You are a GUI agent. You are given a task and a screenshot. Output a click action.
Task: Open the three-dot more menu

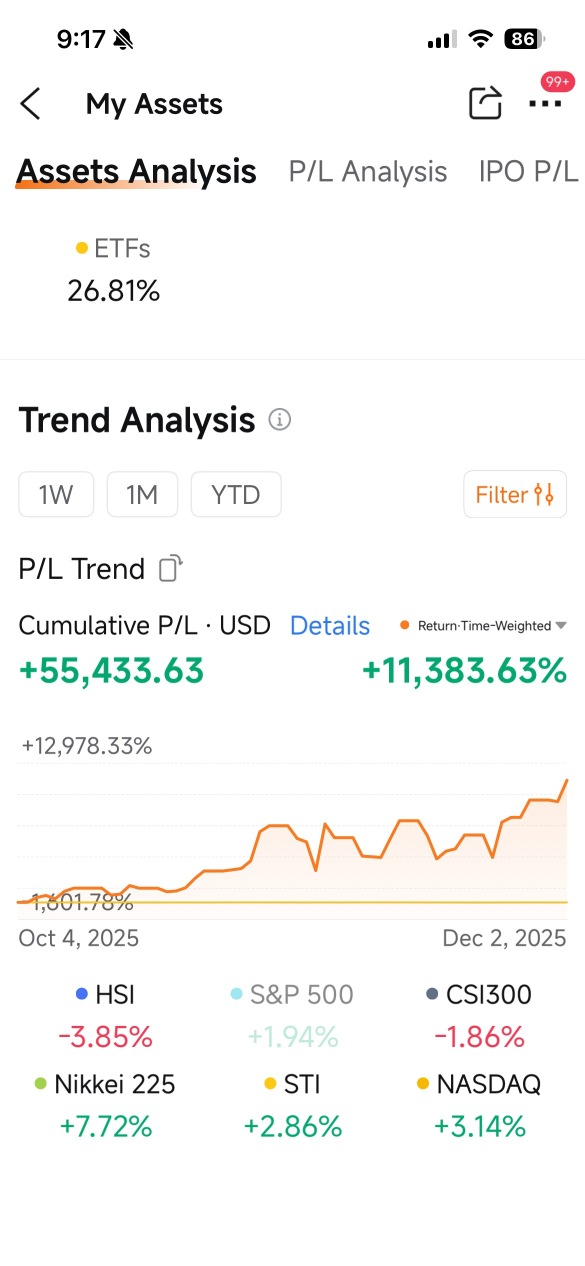pos(545,104)
